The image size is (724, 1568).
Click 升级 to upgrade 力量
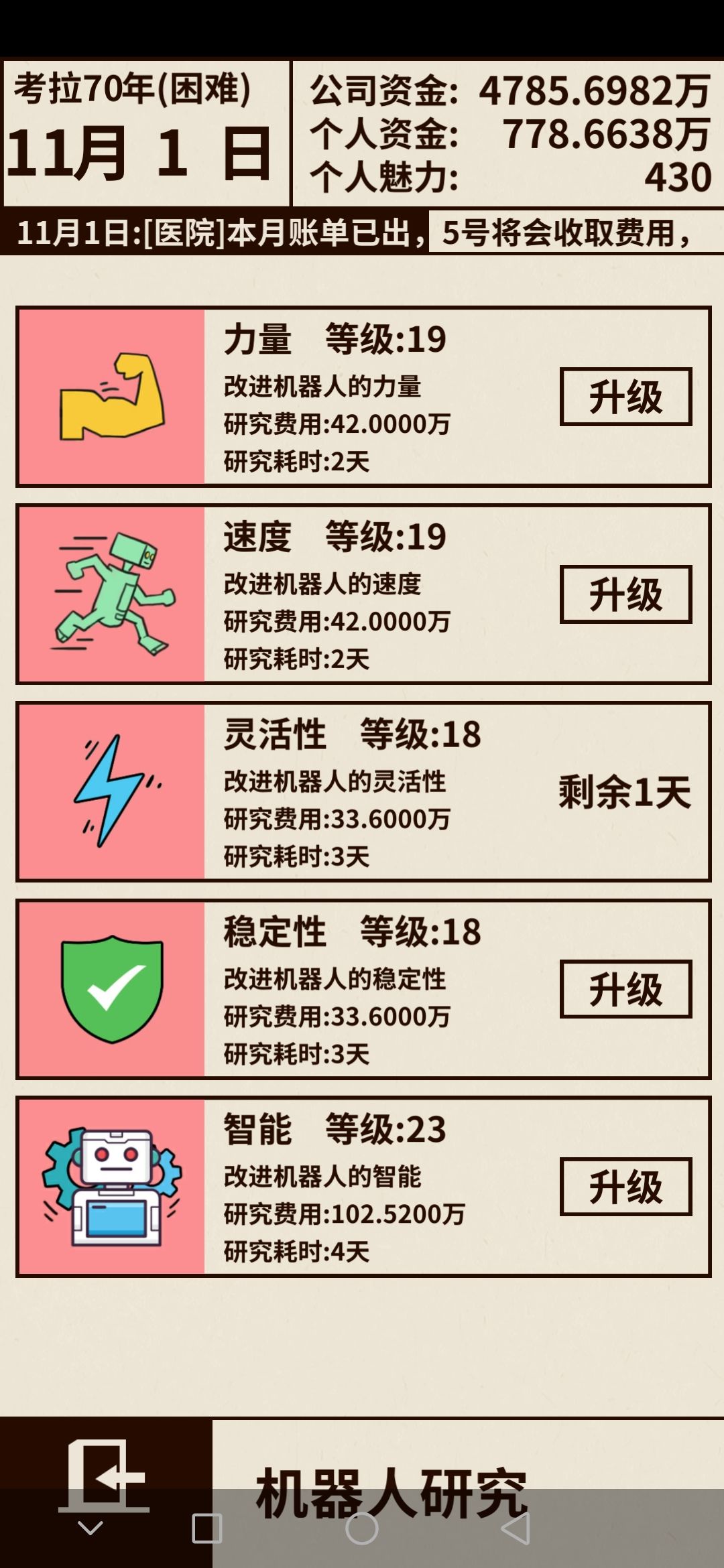[627, 397]
